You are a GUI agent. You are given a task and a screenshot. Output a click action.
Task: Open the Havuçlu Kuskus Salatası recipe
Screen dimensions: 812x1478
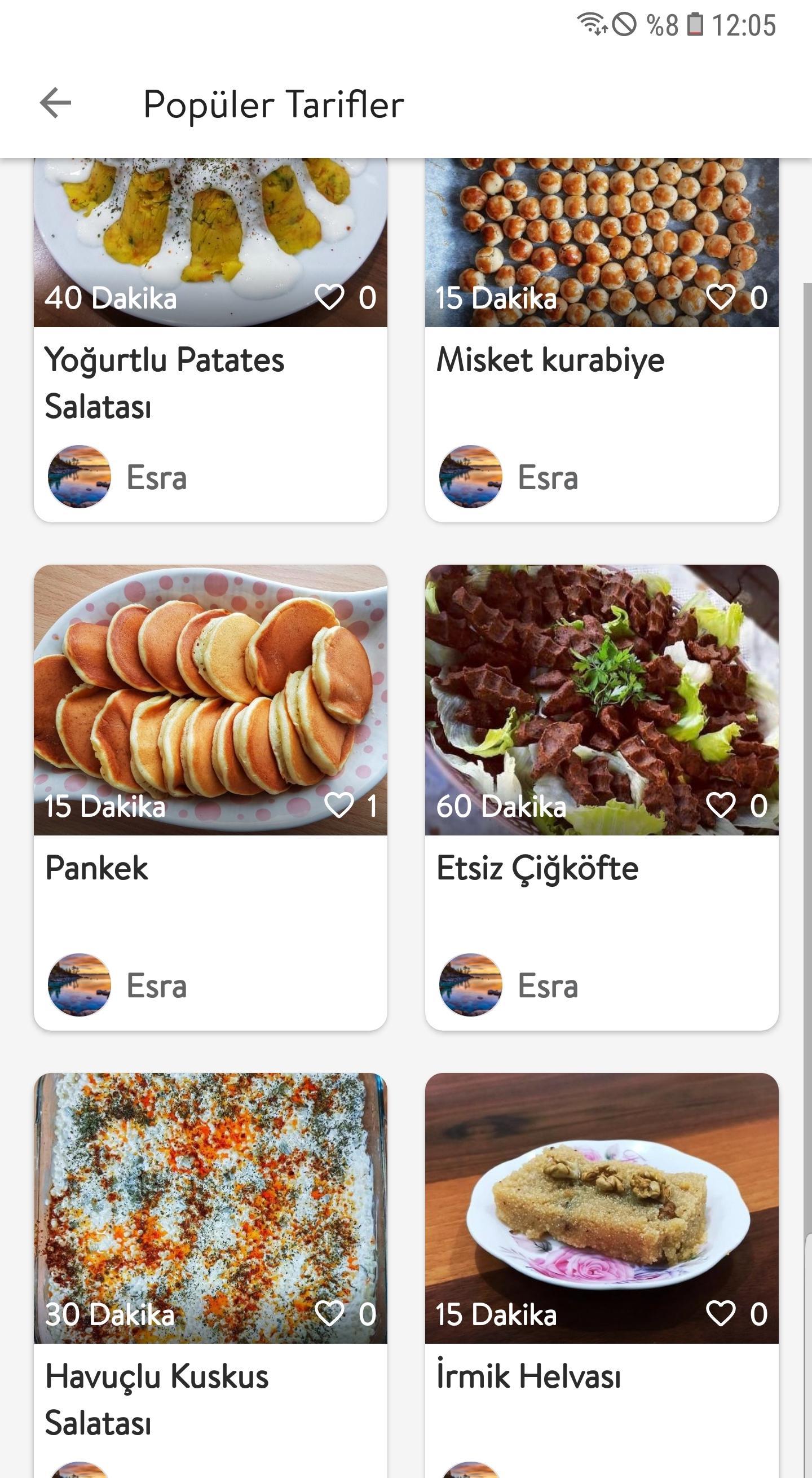(x=210, y=1275)
